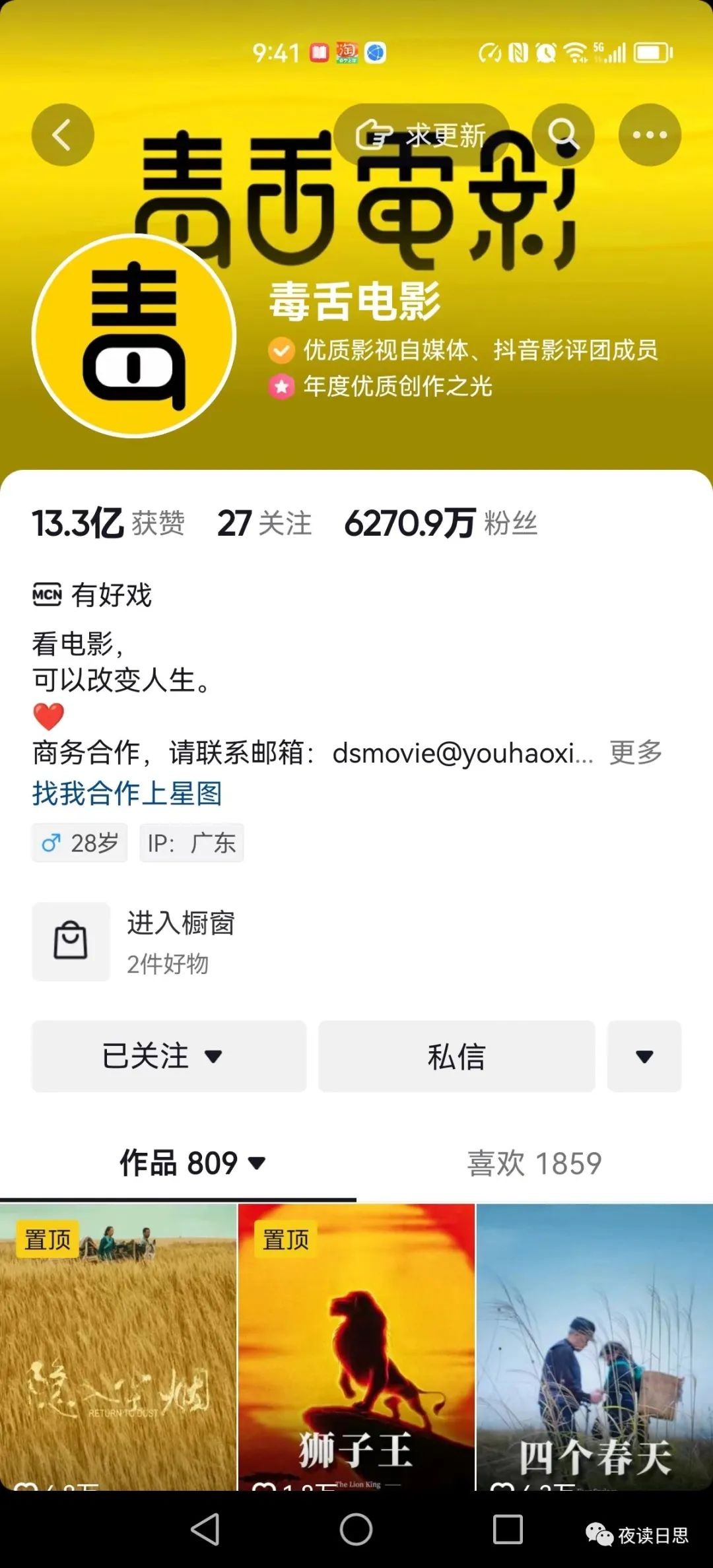Switch to the 喜欢 1859 tab
This screenshot has width=713, height=1568.
point(534,1163)
